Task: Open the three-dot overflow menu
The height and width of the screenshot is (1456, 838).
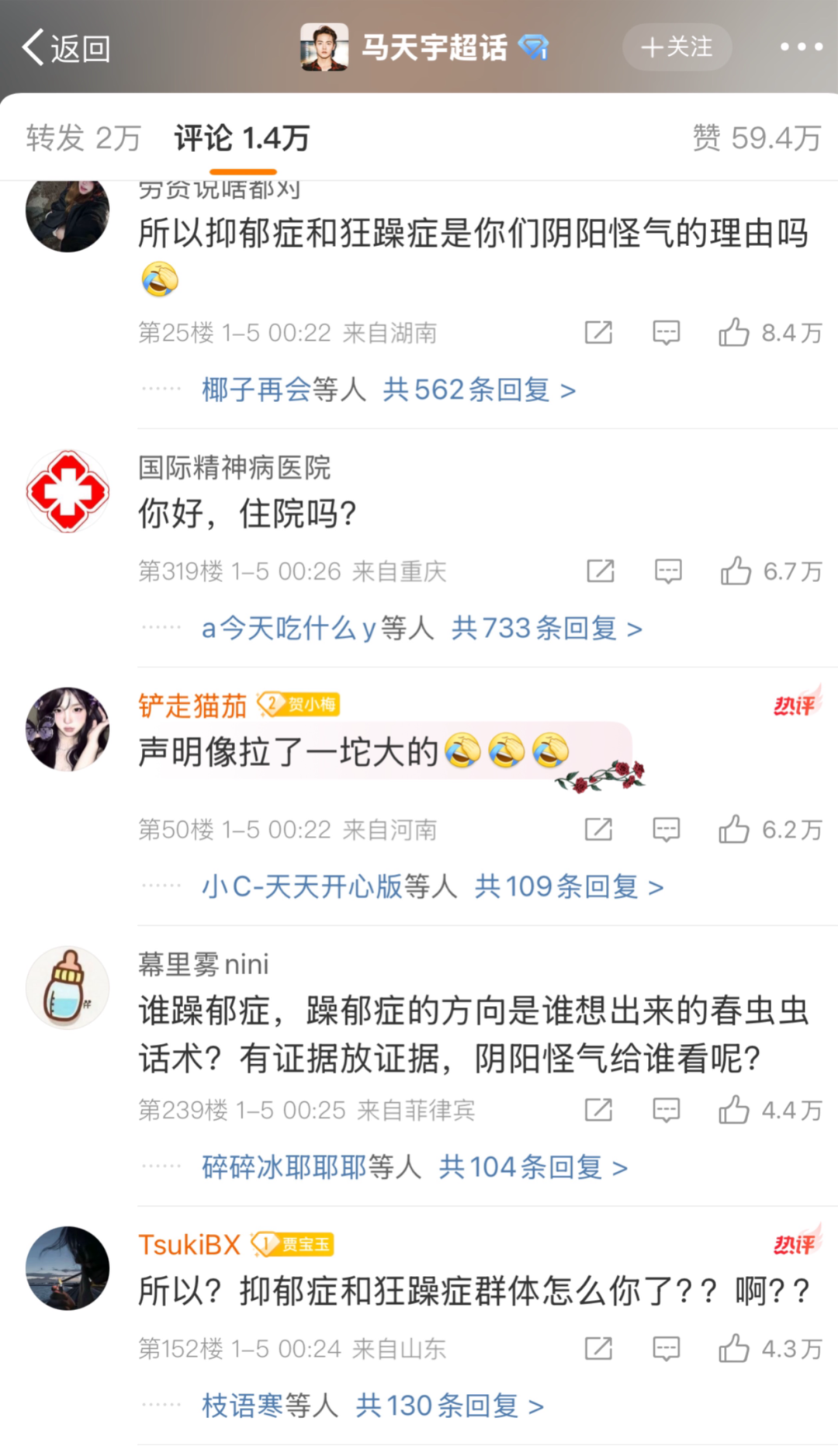Action: [x=801, y=47]
